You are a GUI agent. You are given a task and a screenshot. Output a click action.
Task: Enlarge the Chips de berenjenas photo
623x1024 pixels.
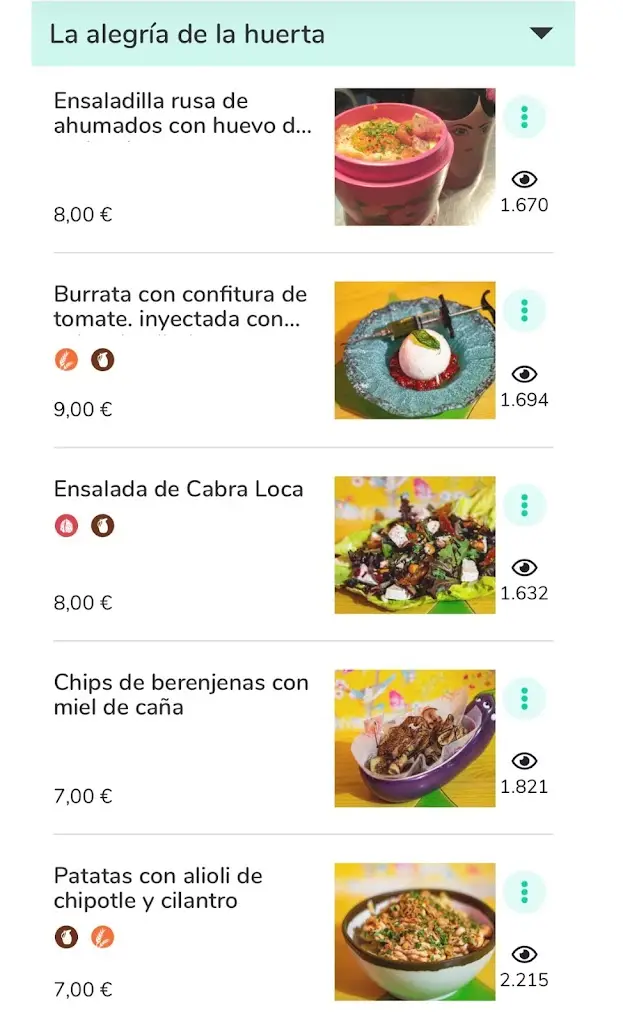coord(414,738)
